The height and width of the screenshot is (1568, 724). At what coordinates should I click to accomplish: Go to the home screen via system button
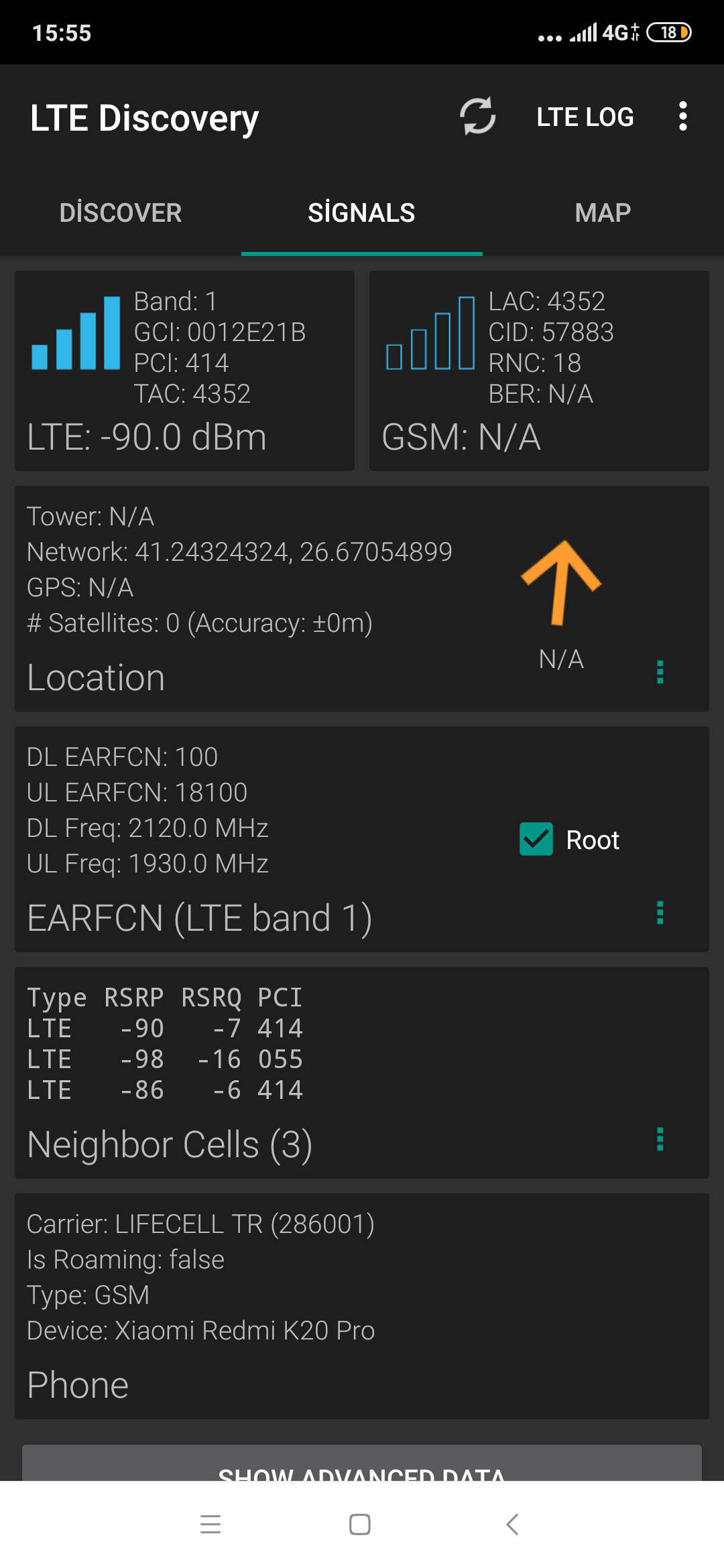click(x=360, y=1524)
